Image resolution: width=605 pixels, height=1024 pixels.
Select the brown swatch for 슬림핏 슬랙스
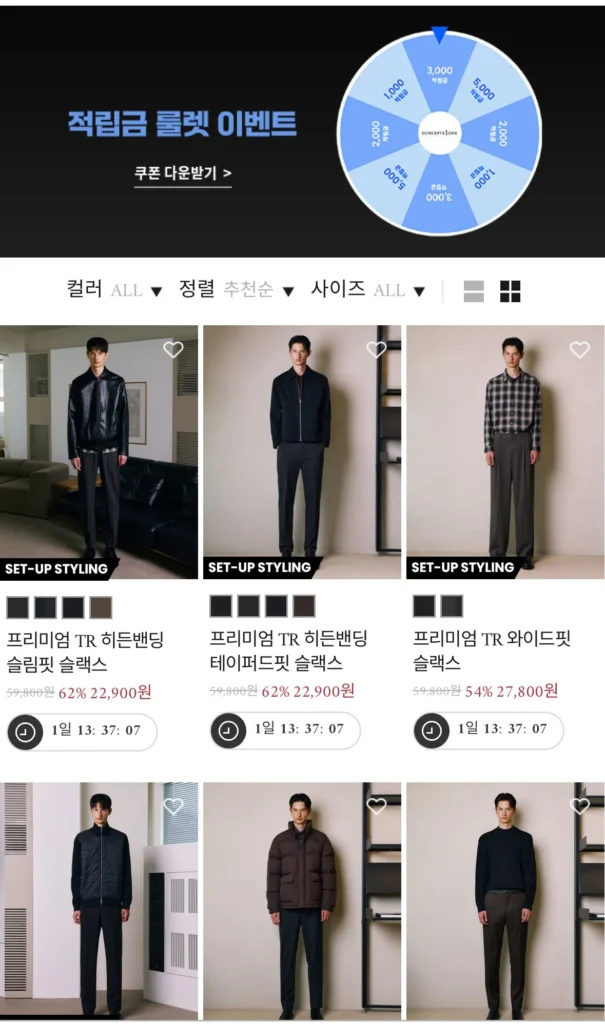(101, 607)
